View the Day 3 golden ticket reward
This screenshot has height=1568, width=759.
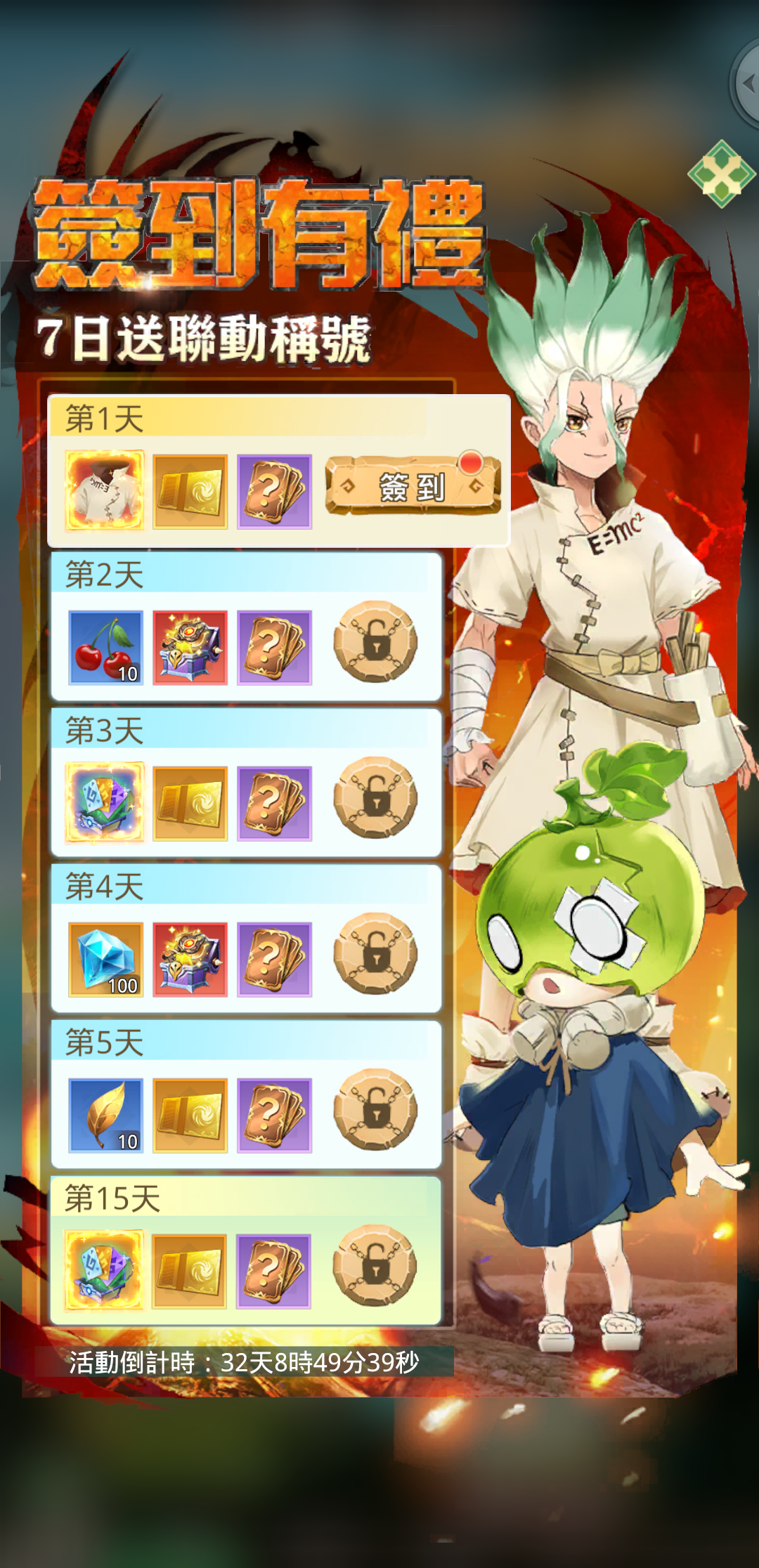coord(190,803)
